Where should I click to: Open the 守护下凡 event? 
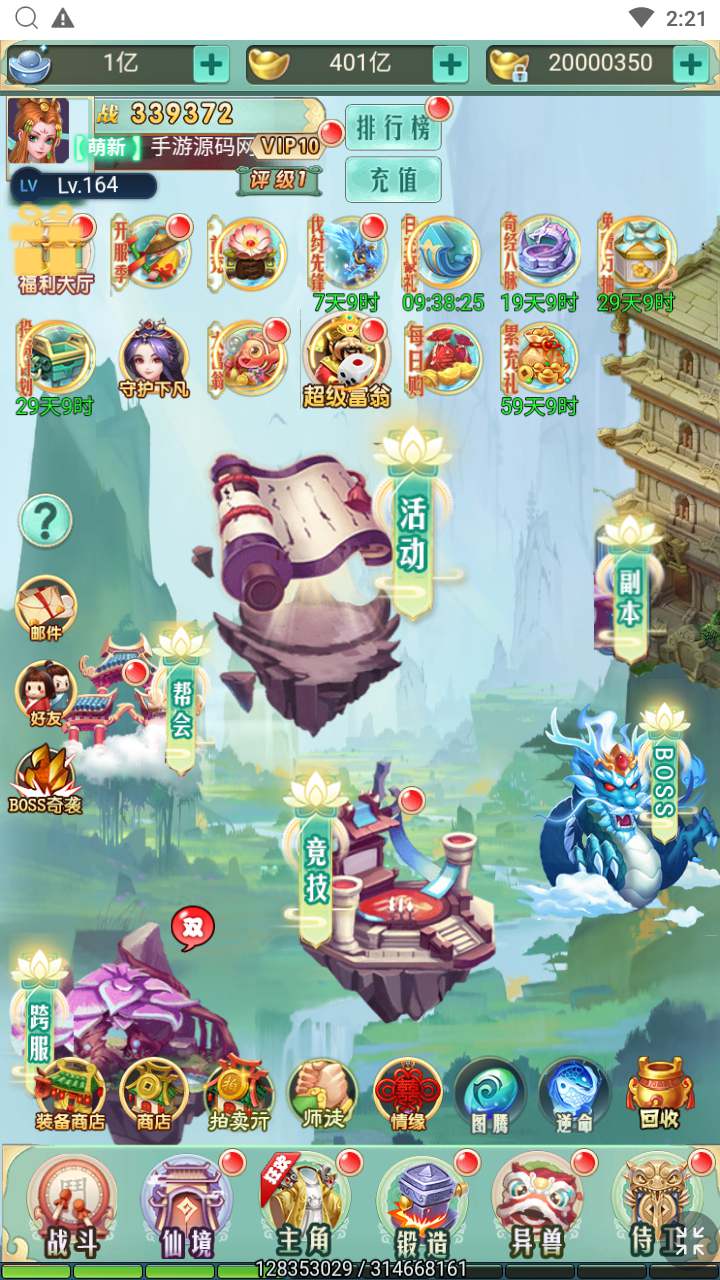153,358
